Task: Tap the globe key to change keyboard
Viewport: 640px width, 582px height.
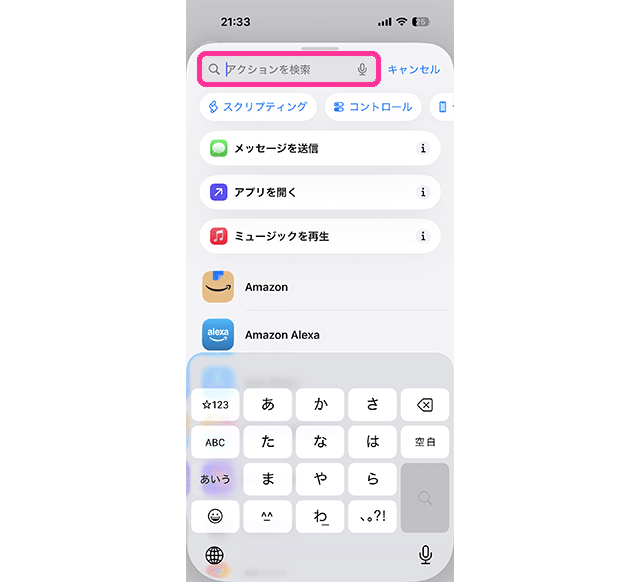Action: (x=214, y=555)
